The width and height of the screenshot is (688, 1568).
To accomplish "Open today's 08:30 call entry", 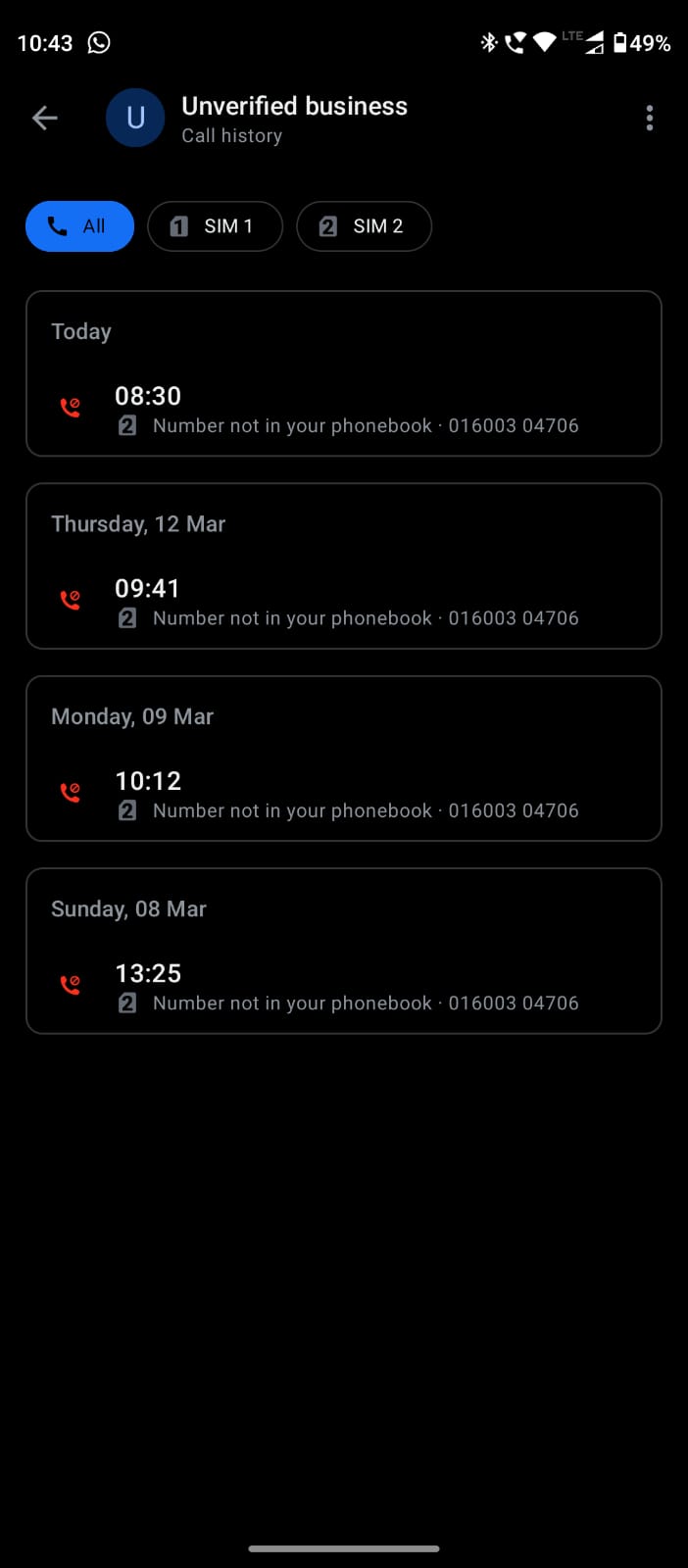I will coord(343,410).
